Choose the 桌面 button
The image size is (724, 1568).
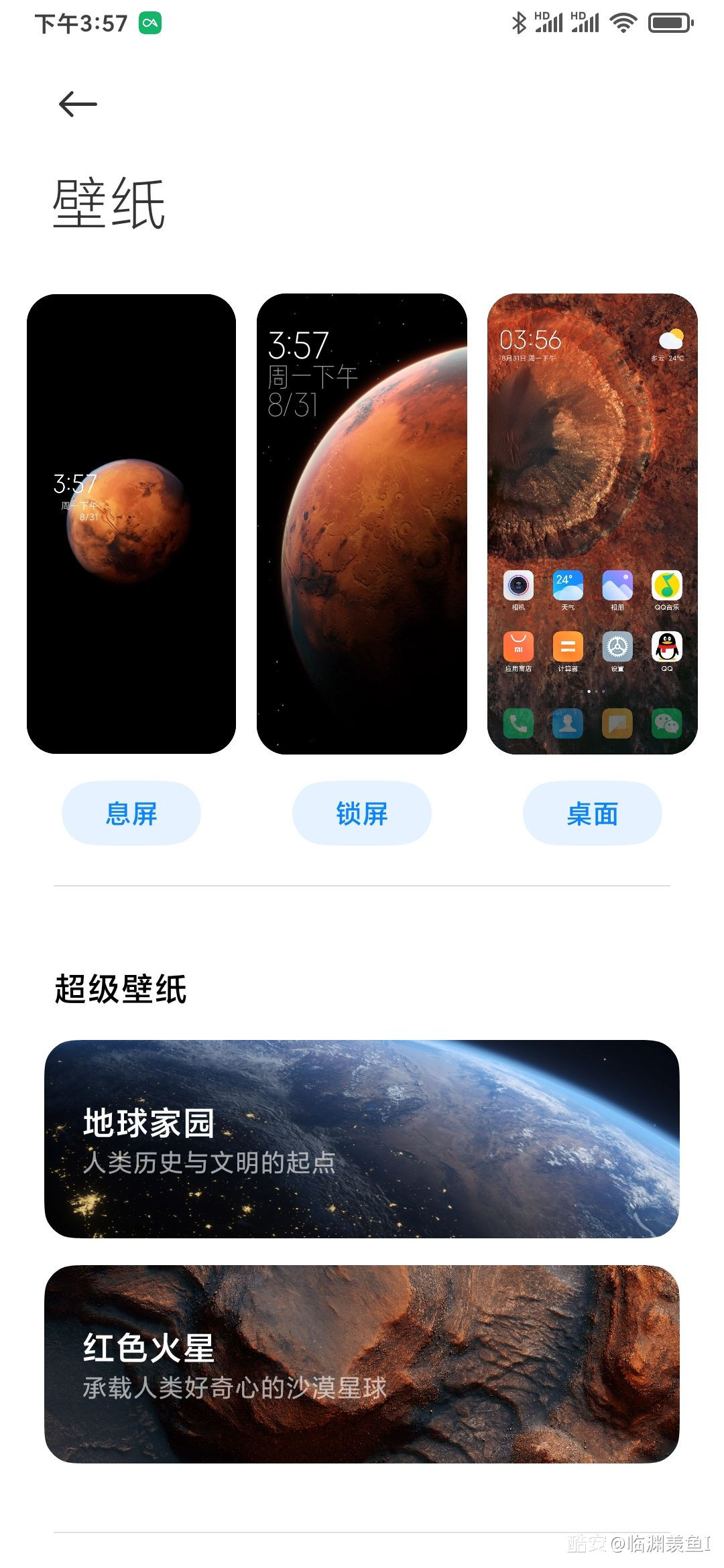[x=593, y=813]
